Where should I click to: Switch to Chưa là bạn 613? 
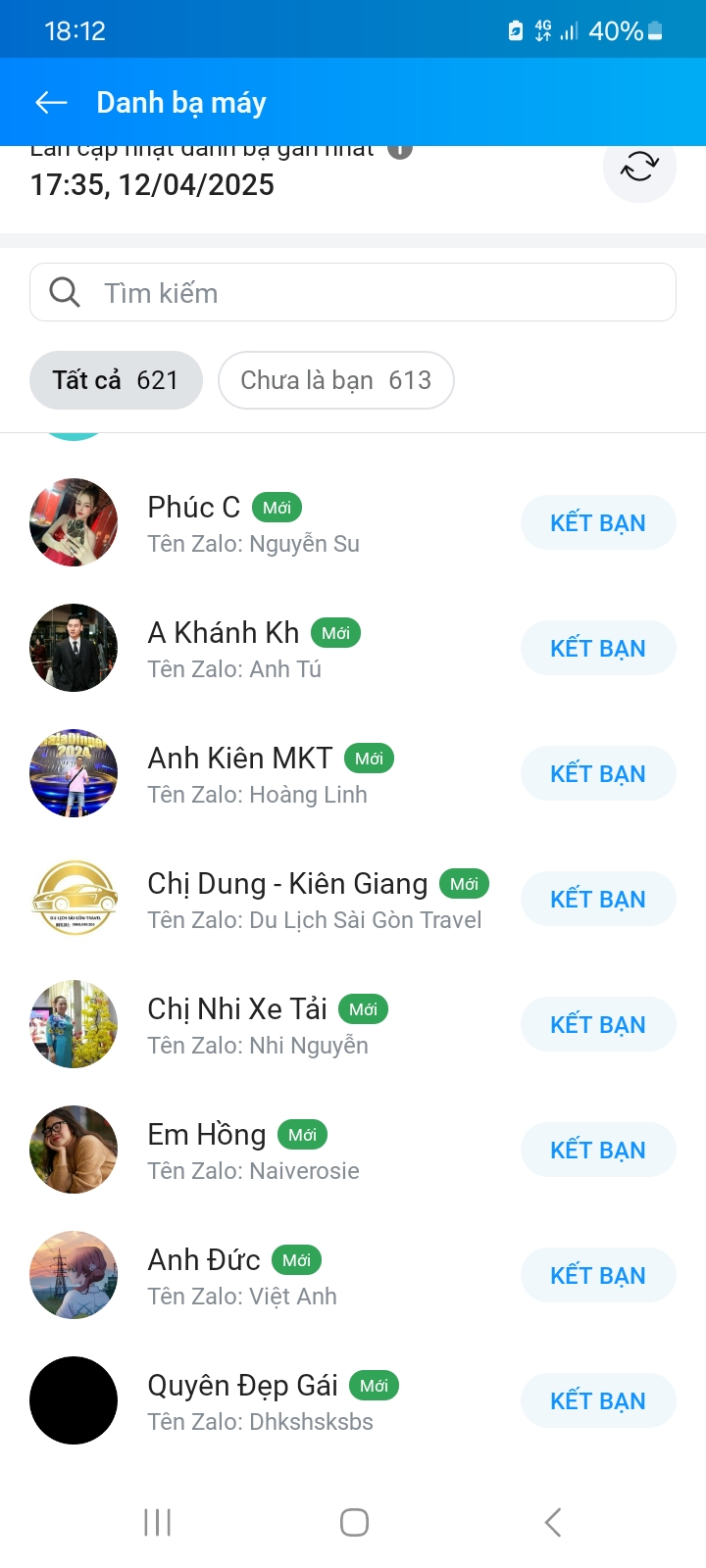(335, 380)
